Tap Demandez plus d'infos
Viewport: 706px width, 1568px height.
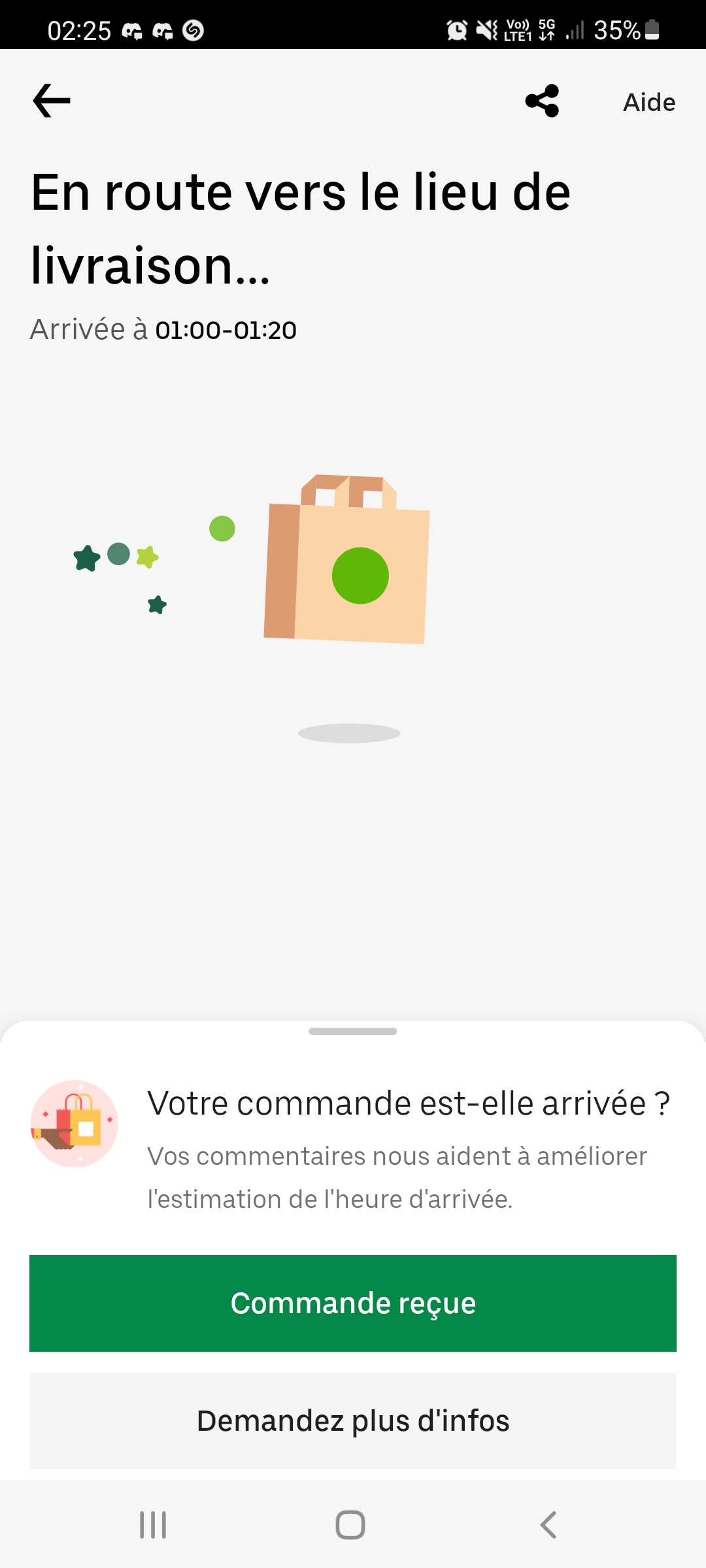click(x=353, y=1421)
